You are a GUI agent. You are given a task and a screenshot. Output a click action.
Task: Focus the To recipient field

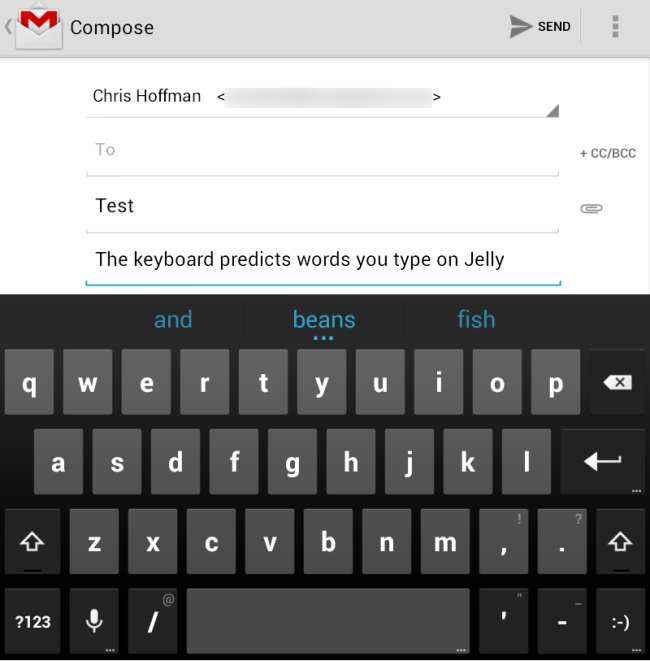[322, 150]
